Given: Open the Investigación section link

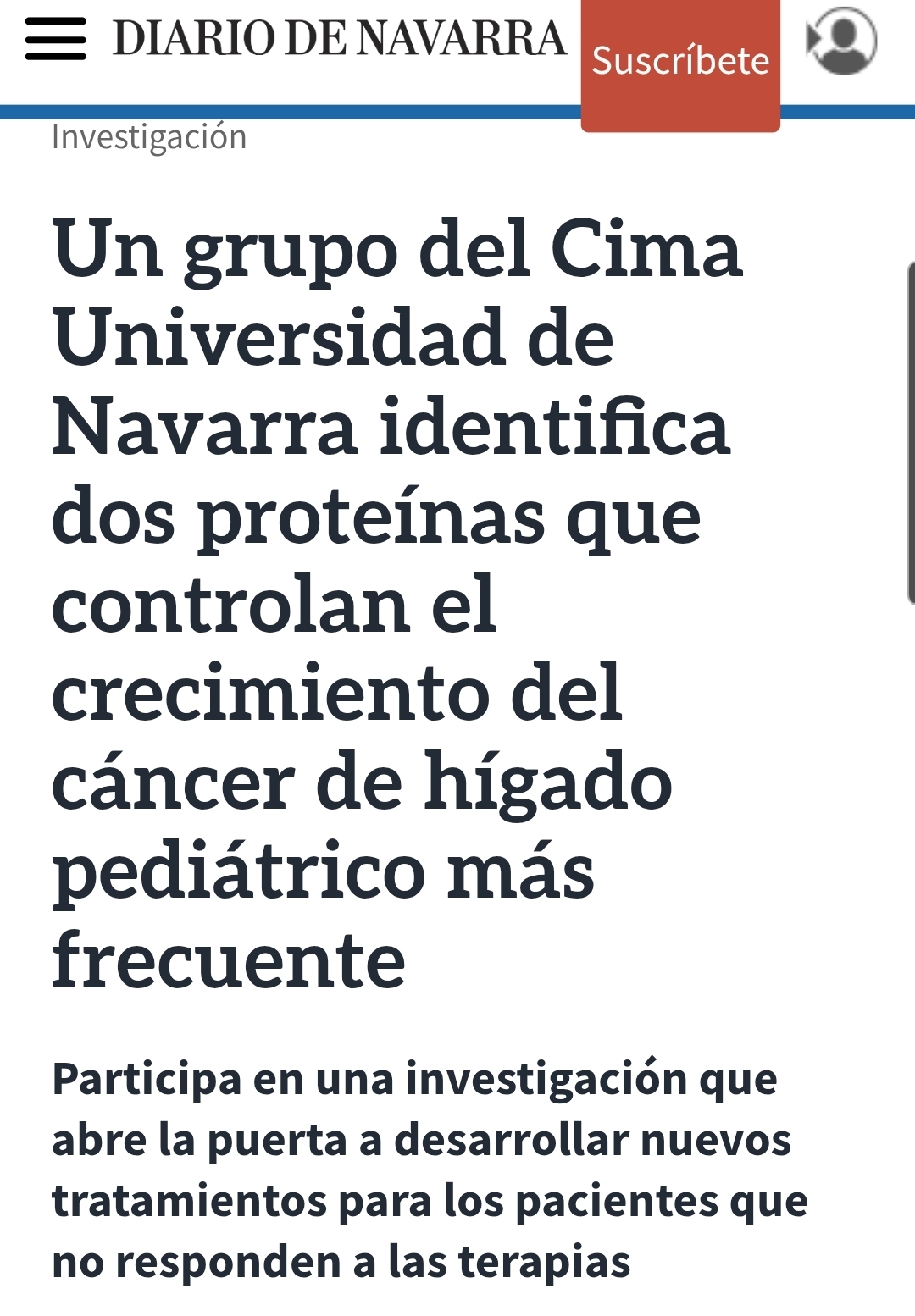Looking at the screenshot, I should 149,137.
